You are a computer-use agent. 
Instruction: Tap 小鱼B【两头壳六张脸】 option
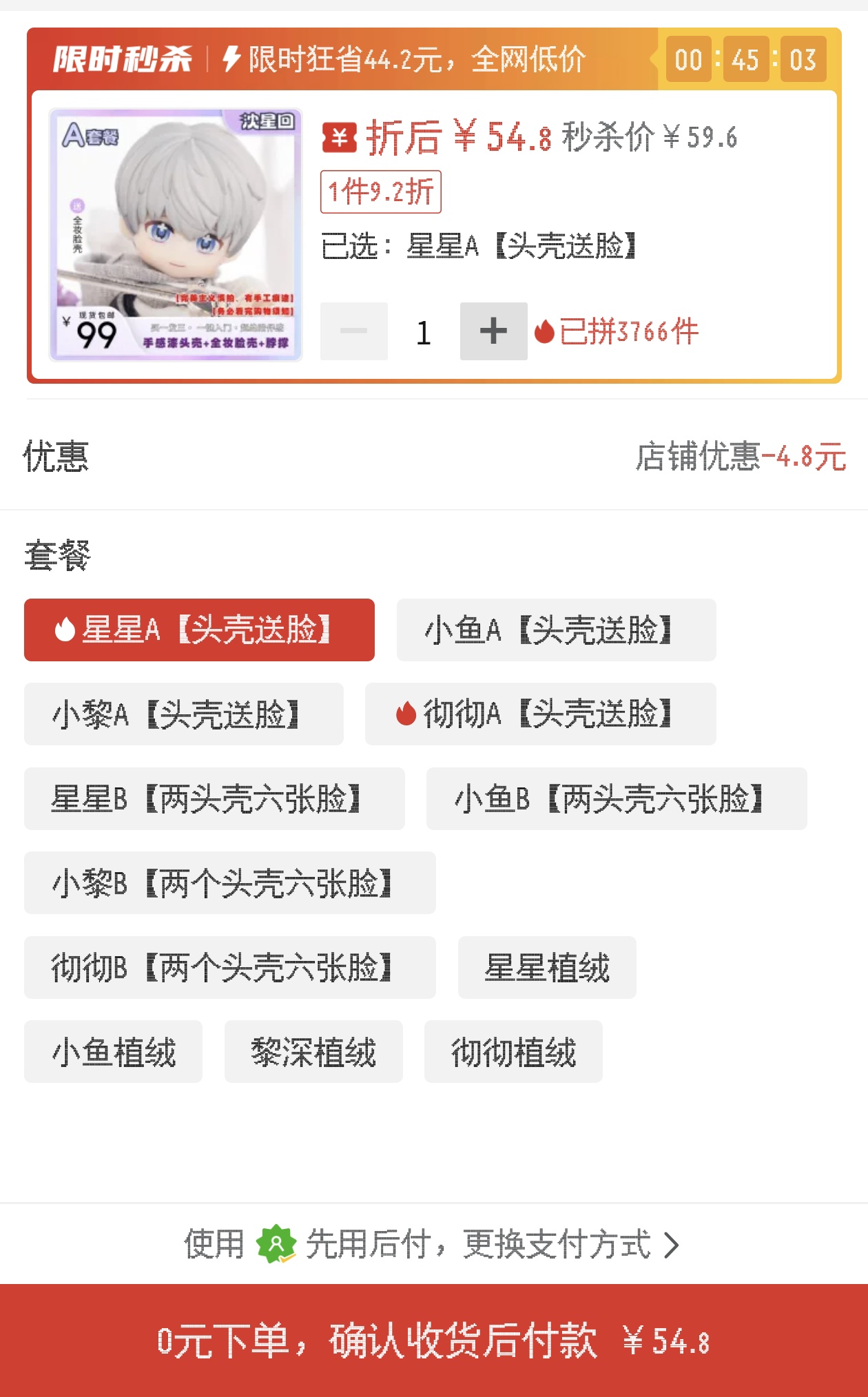point(616,798)
